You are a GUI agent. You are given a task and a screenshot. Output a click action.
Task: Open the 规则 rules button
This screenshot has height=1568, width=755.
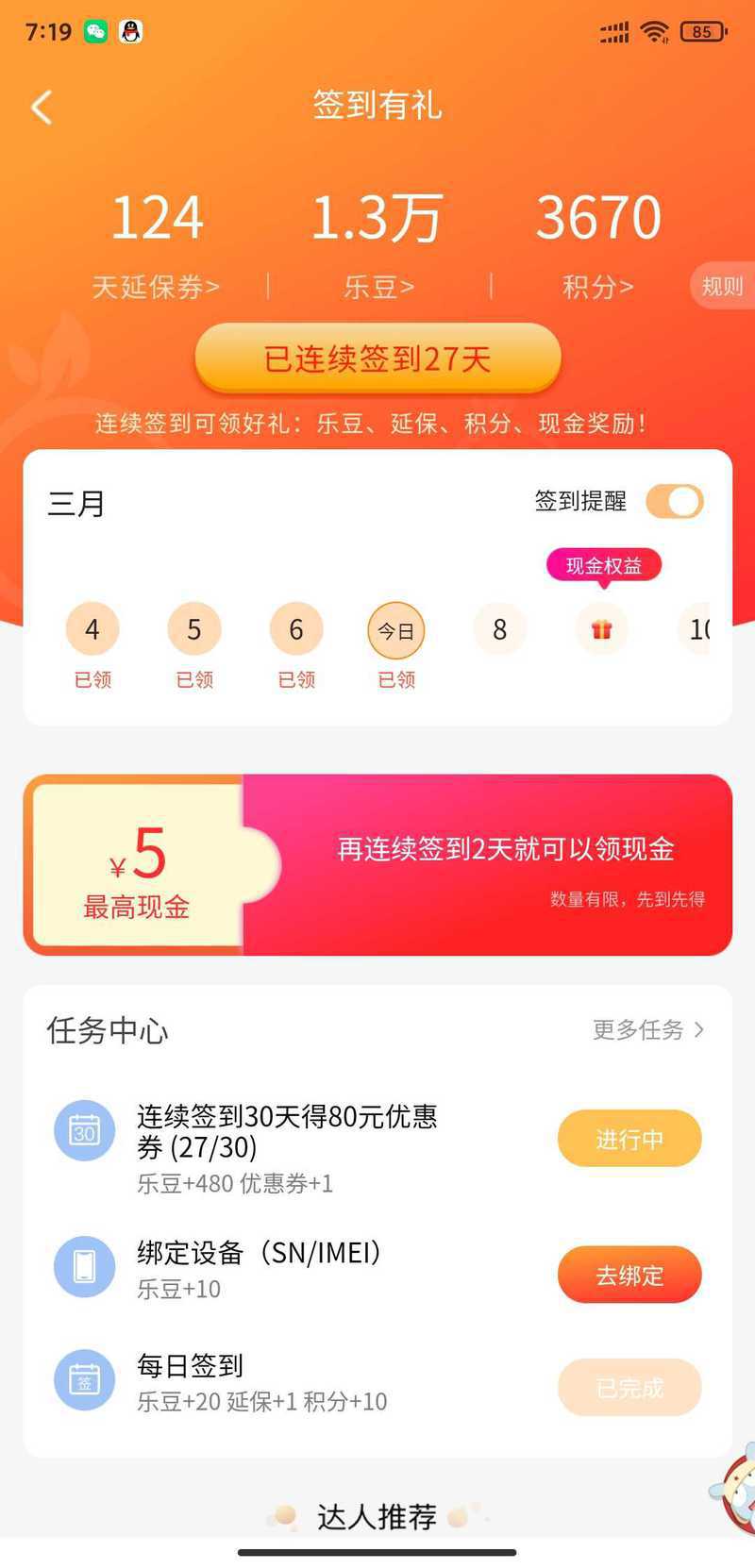(722, 286)
